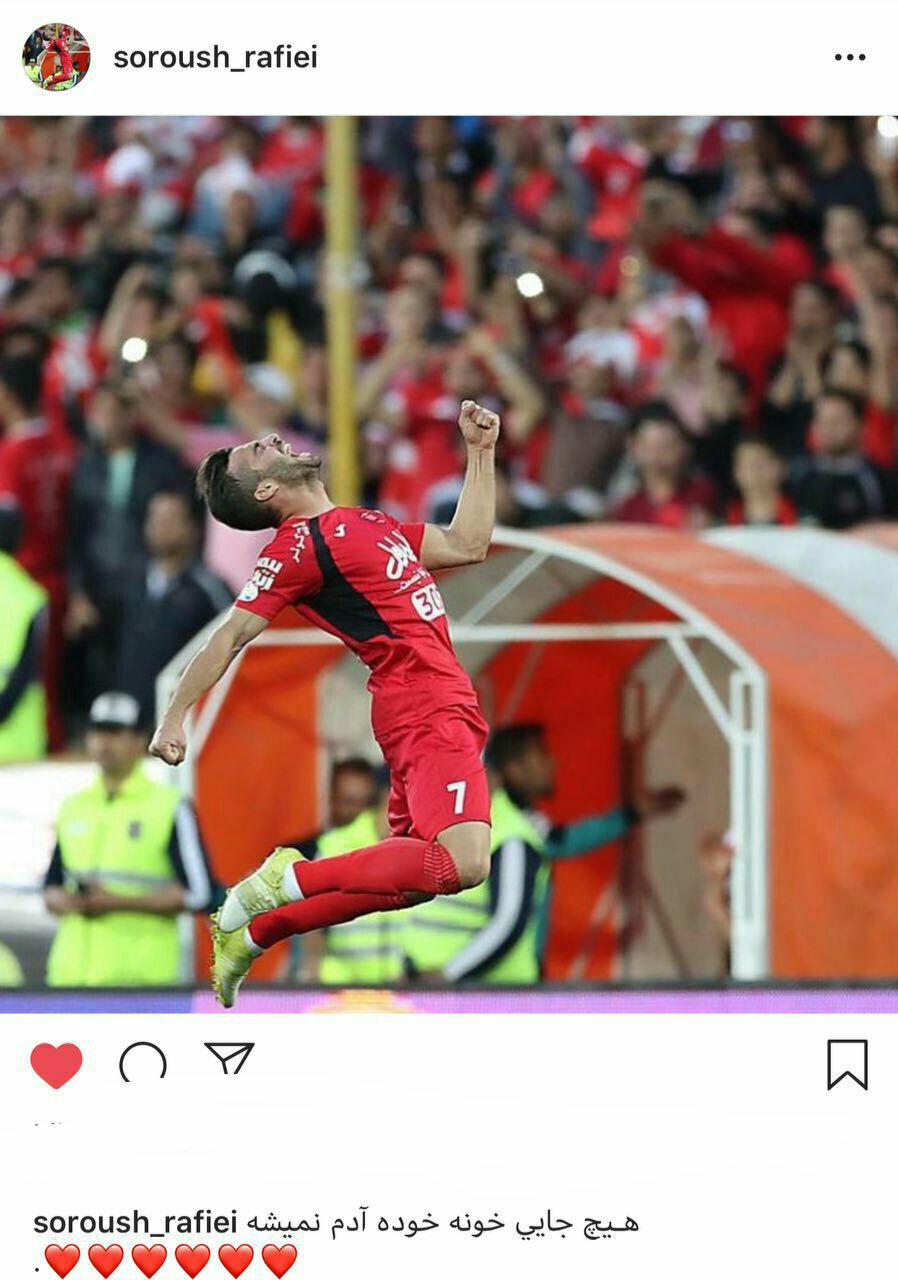Open soroush_rafiei username in post header
This screenshot has height=1280, width=898.
pyautogui.click(x=215, y=57)
